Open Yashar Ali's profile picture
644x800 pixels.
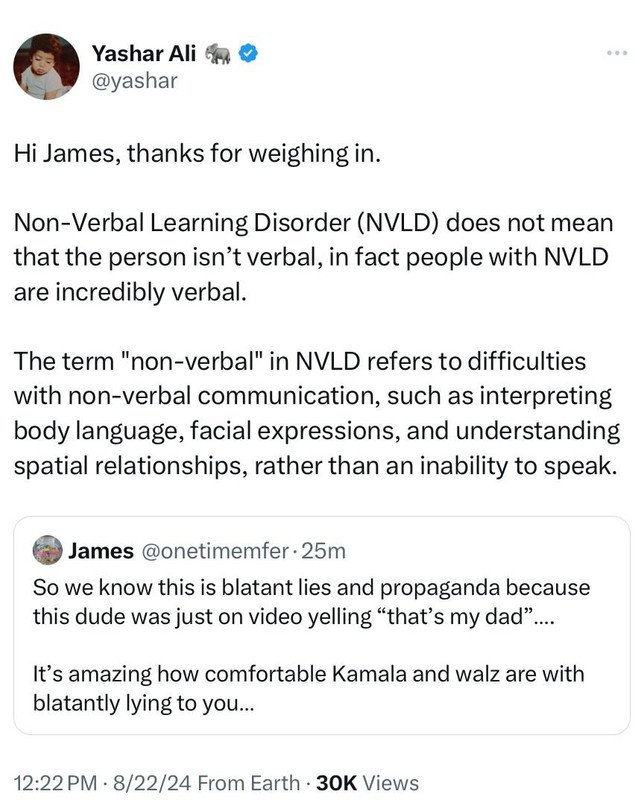(x=46, y=66)
